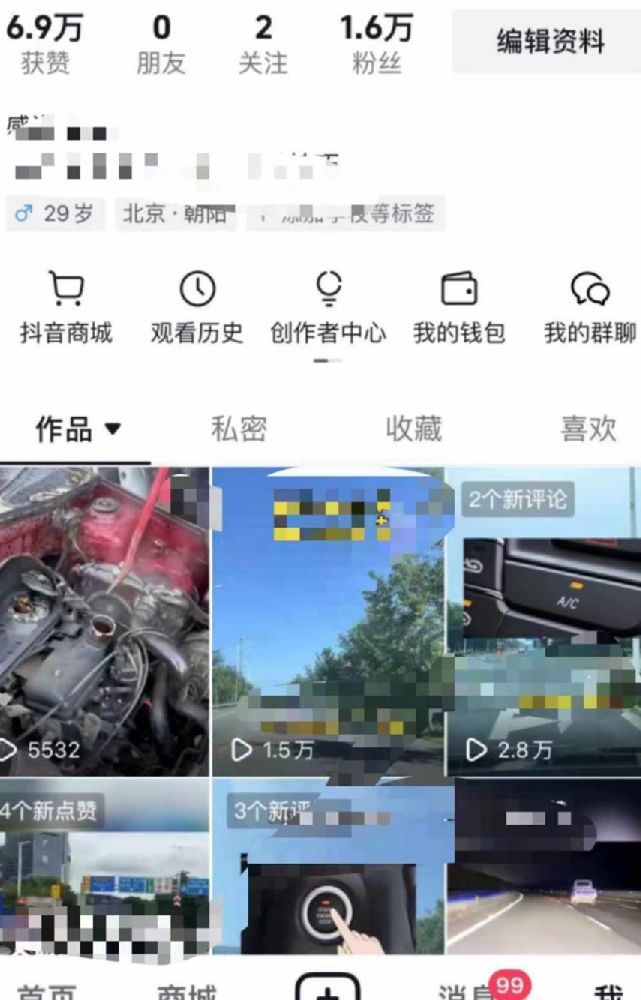The height and width of the screenshot is (1000, 641).
Task: Open the video with 4个新点赞
Action: pos(104,868)
